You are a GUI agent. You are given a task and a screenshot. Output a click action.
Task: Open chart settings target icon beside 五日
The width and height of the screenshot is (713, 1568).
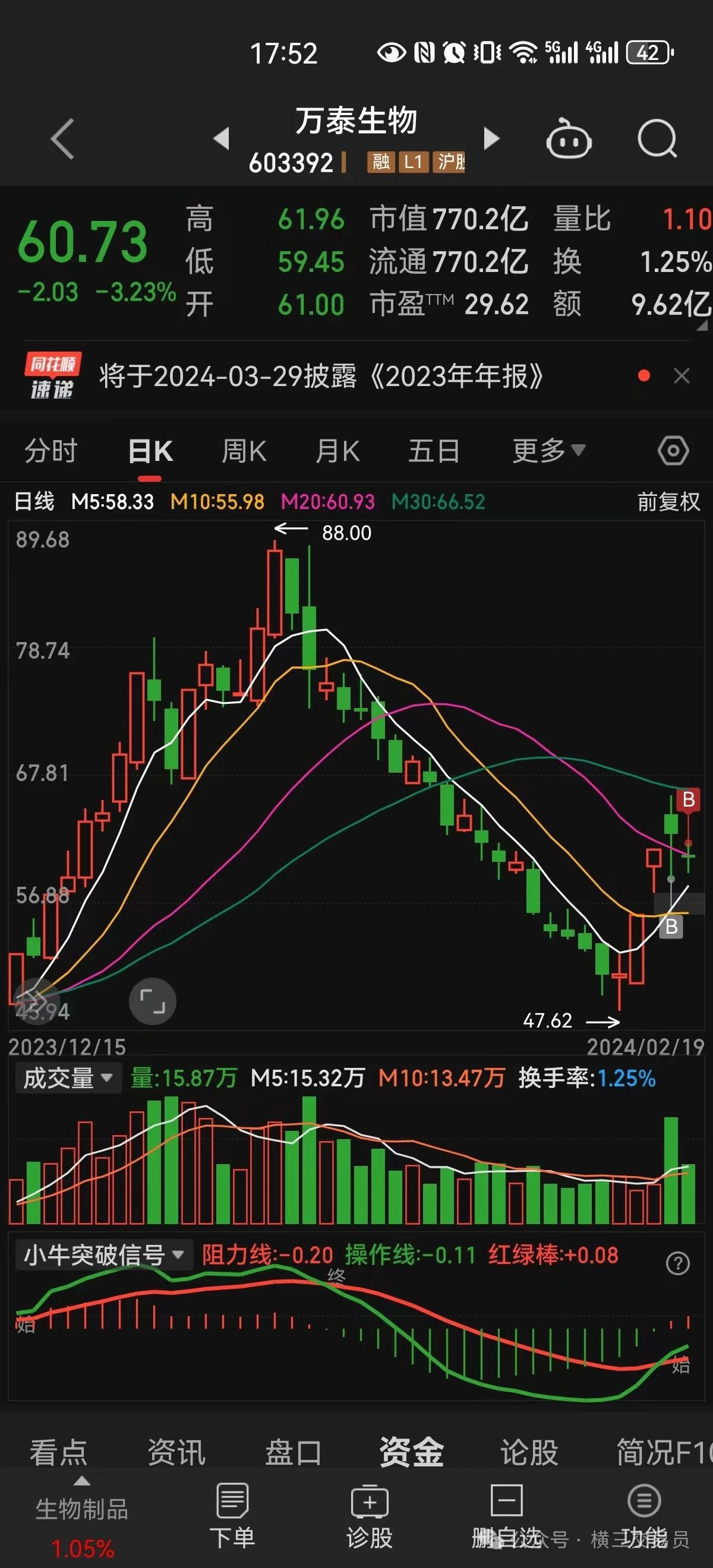(672, 450)
